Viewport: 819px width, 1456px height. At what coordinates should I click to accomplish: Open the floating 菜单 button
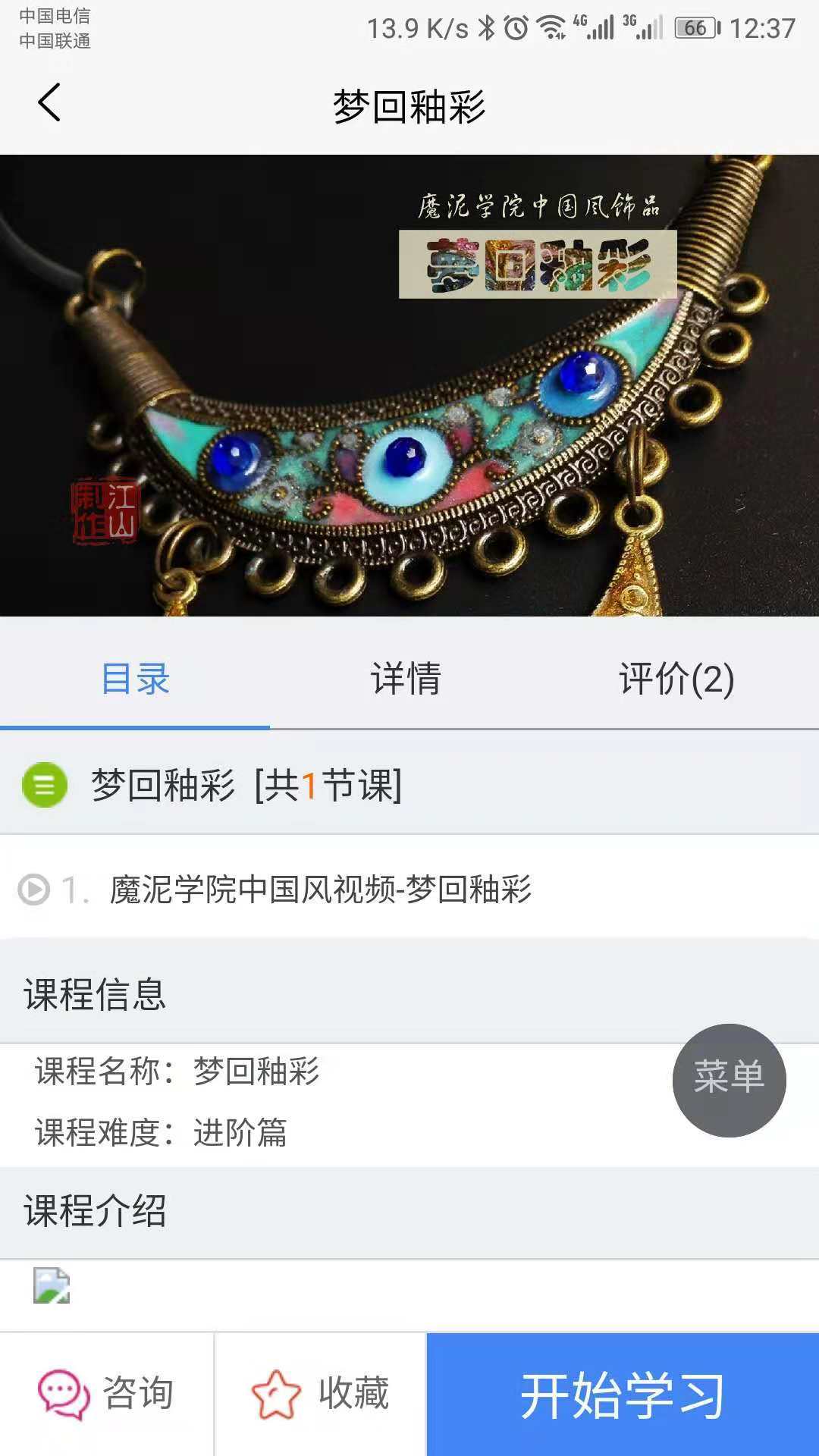point(729,1079)
